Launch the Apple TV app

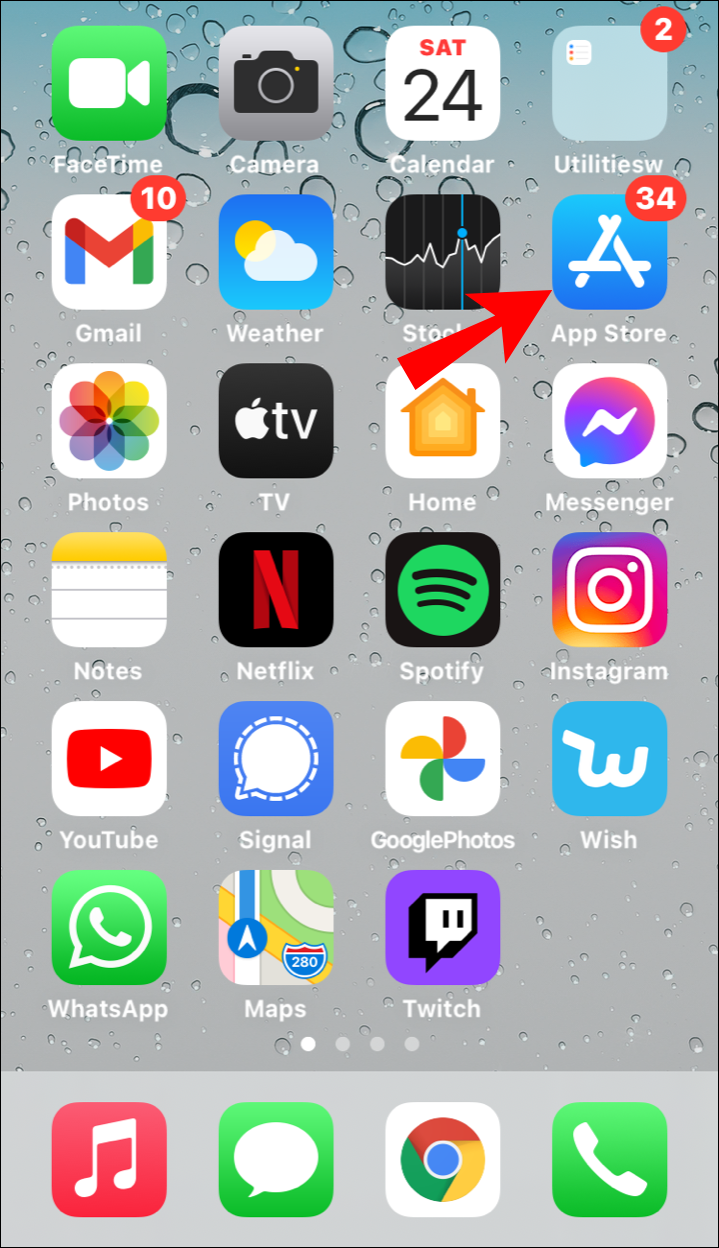click(x=275, y=421)
